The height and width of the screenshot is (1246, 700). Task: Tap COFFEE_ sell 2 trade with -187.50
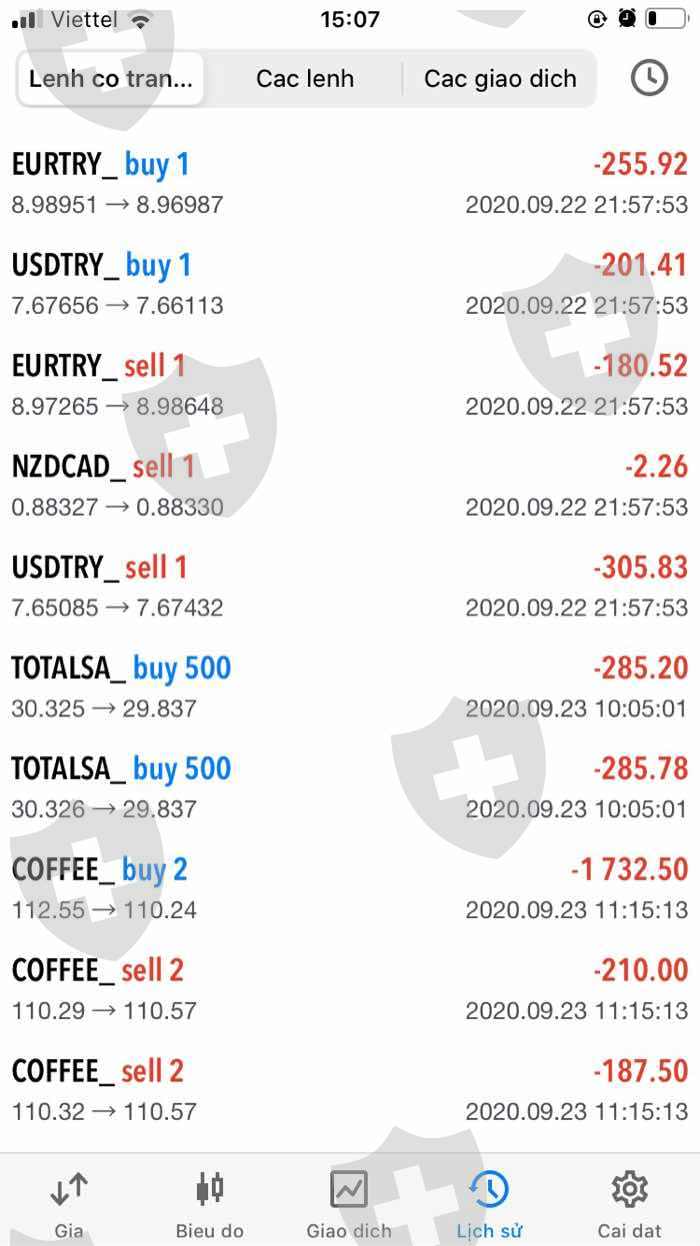pyautogui.click(x=350, y=1090)
